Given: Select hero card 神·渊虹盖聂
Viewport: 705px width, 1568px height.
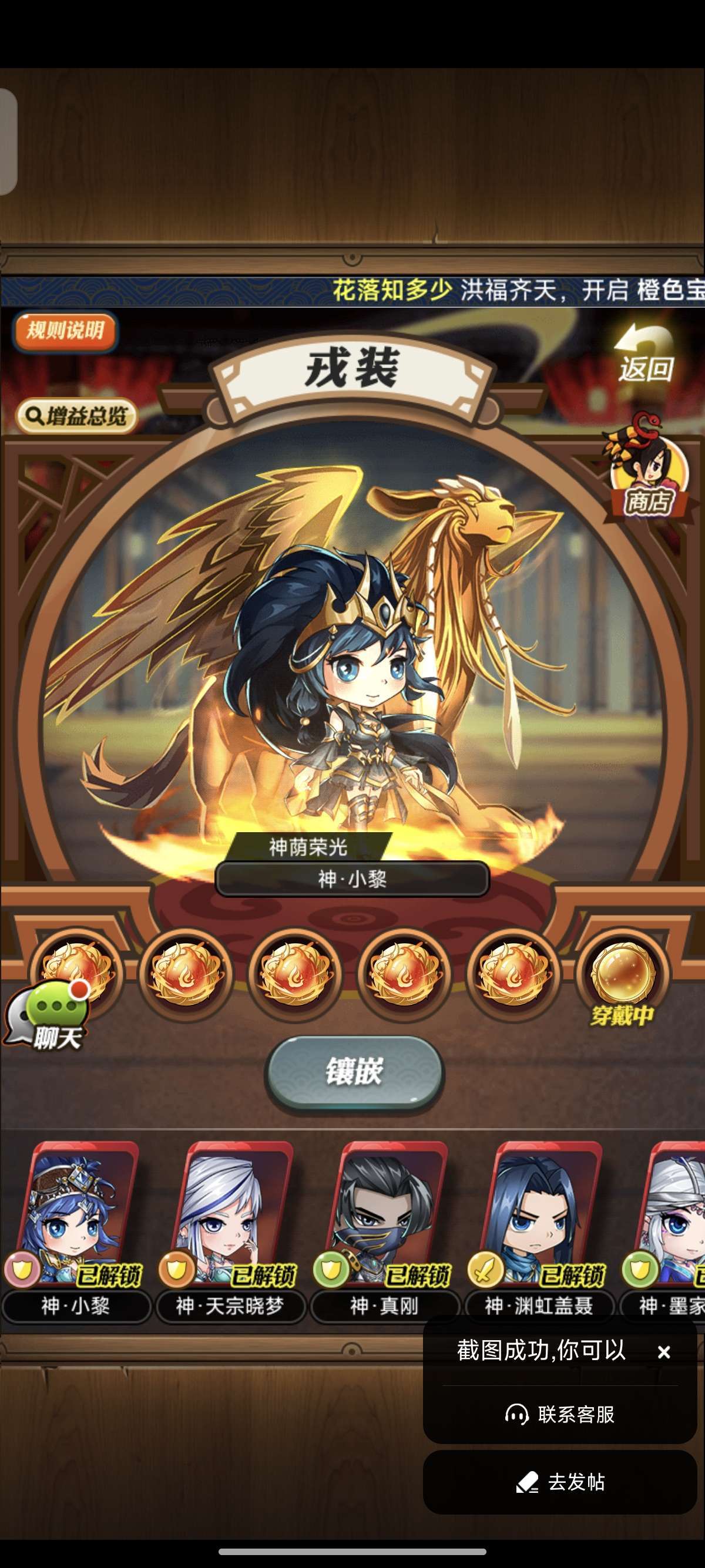Looking at the screenshot, I should point(539,1230).
